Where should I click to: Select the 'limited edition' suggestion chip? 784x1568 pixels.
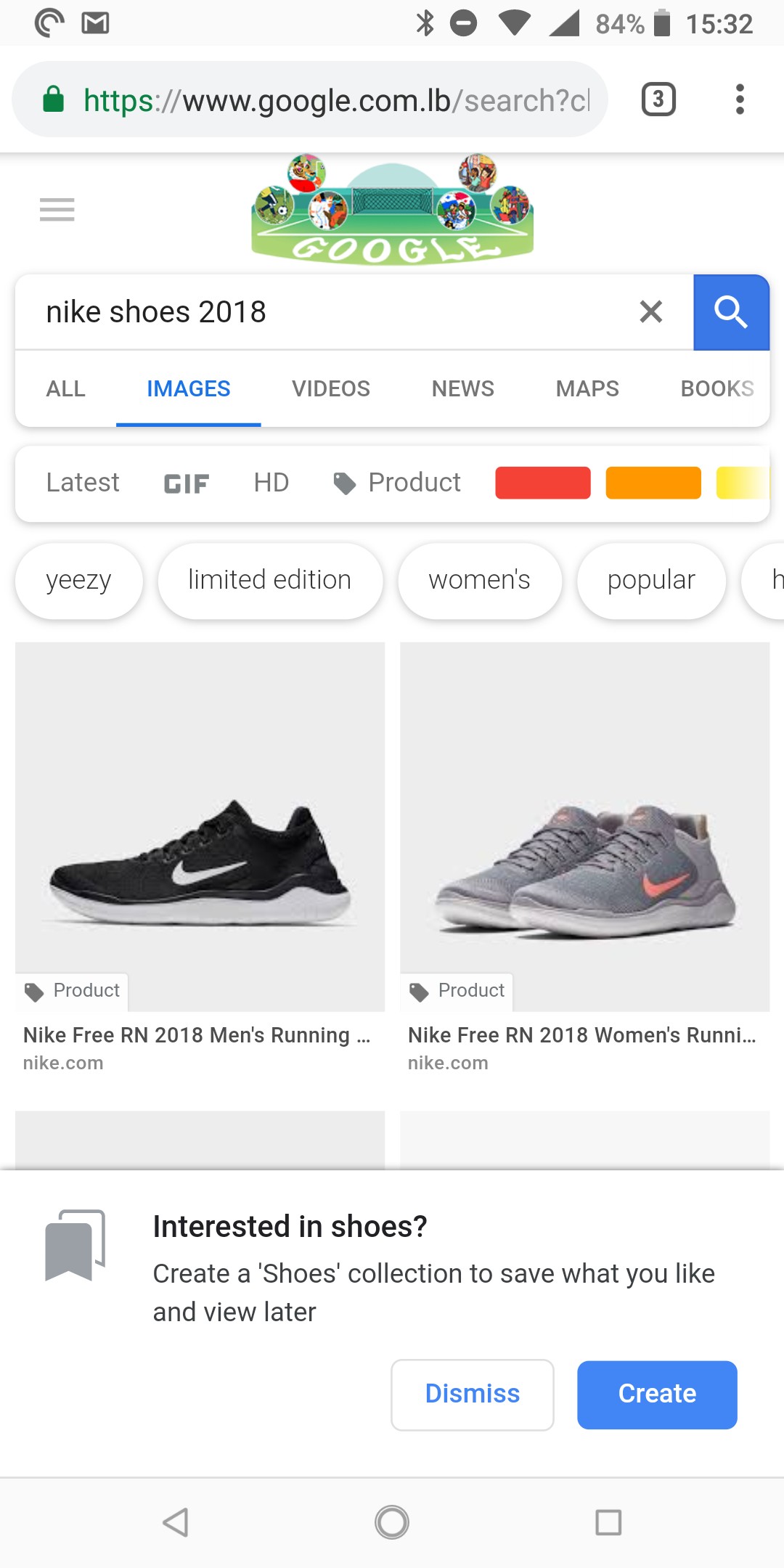[270, 581]
